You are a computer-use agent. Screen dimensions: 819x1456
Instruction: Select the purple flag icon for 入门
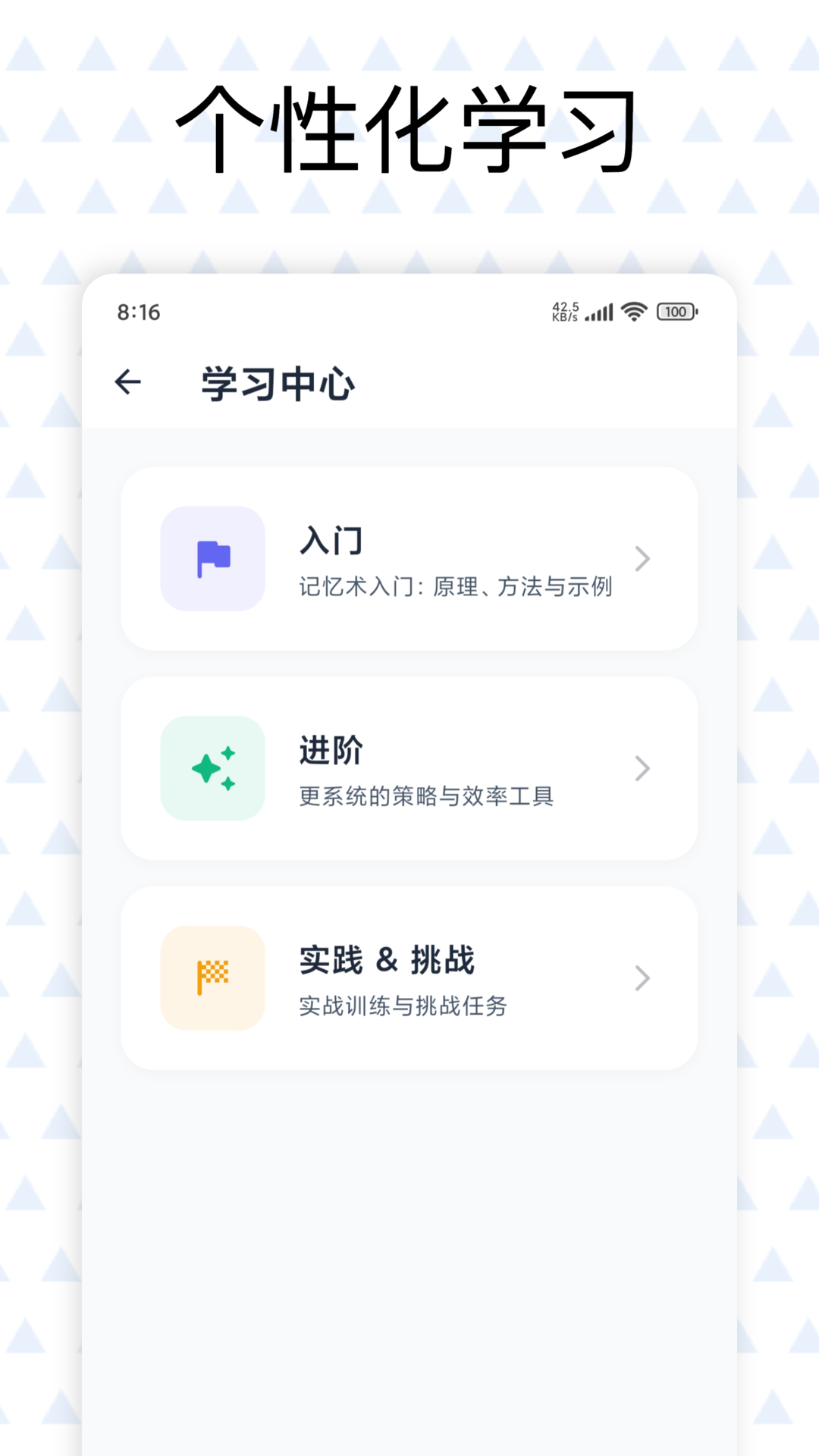(x=212, y=558)
